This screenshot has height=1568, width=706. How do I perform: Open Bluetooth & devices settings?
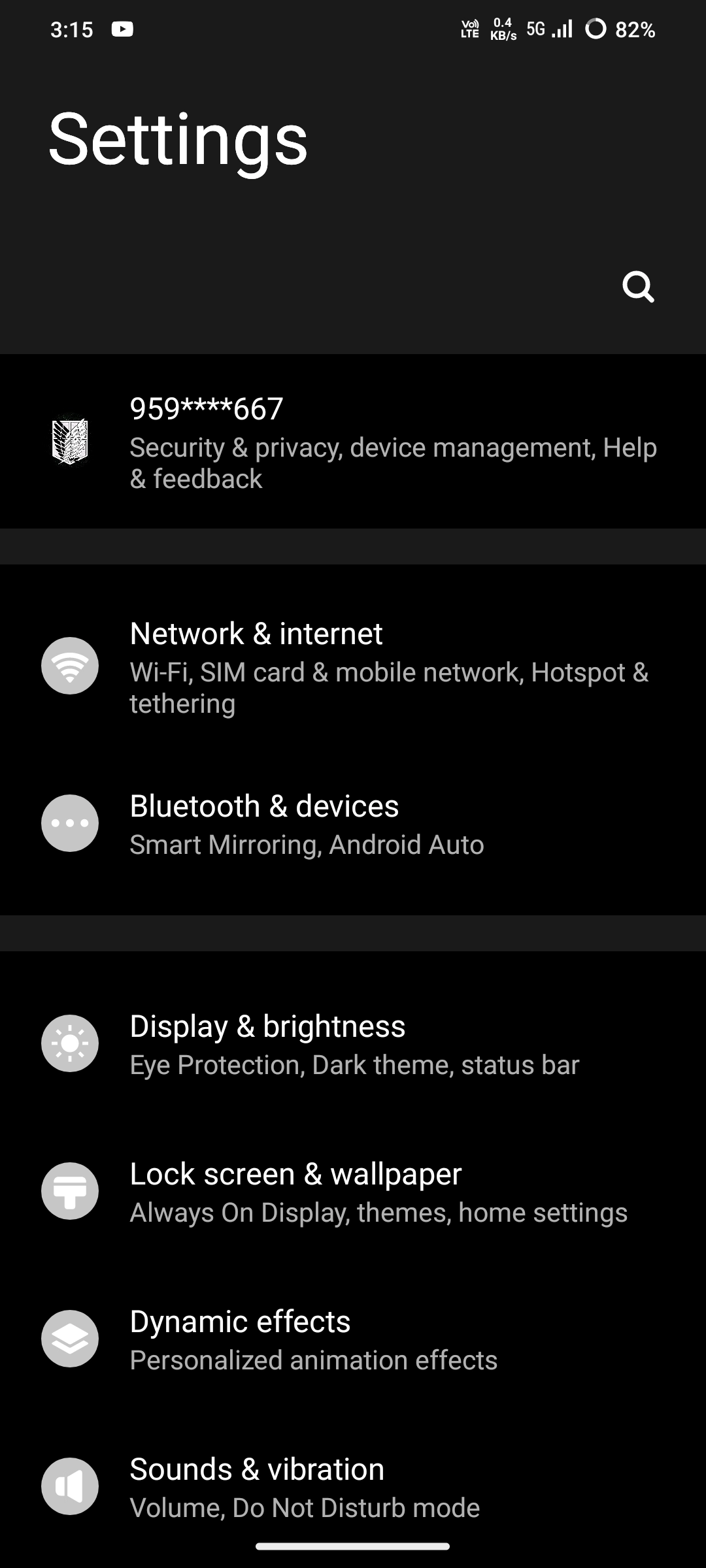pyautogui.click(x=353, y=823)
